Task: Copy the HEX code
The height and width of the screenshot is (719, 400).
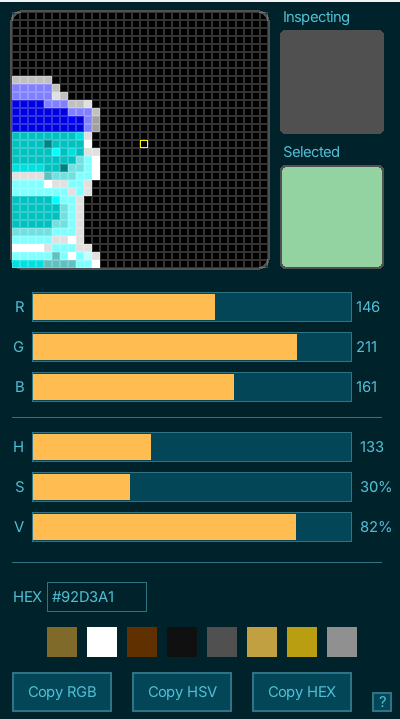Action: click(302, 691)
